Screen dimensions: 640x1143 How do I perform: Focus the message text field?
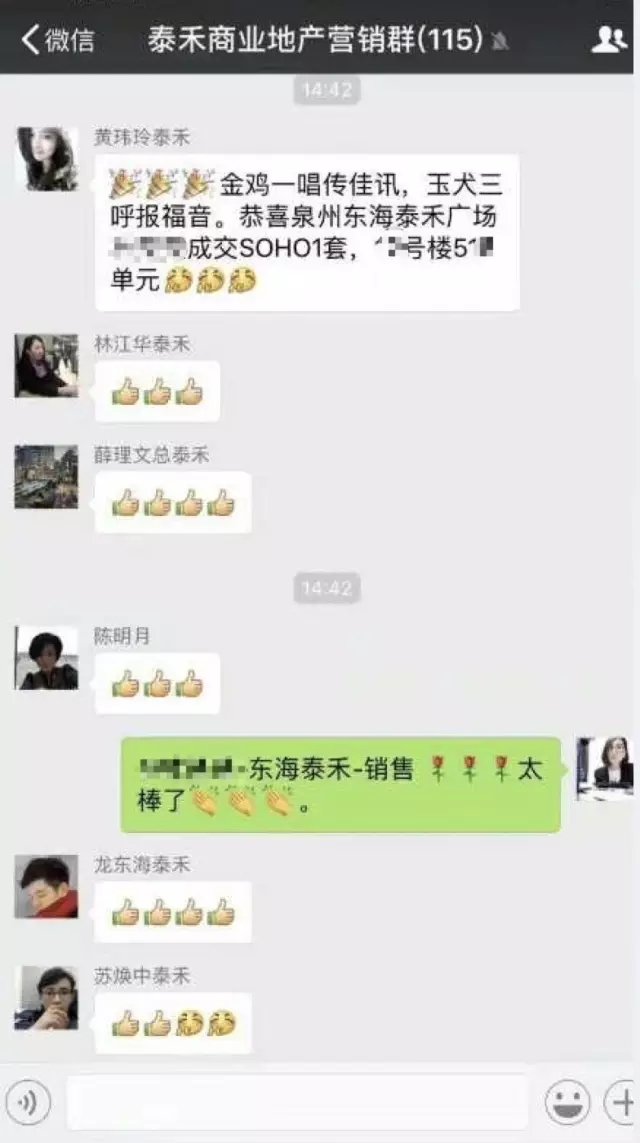[297, 1103]
